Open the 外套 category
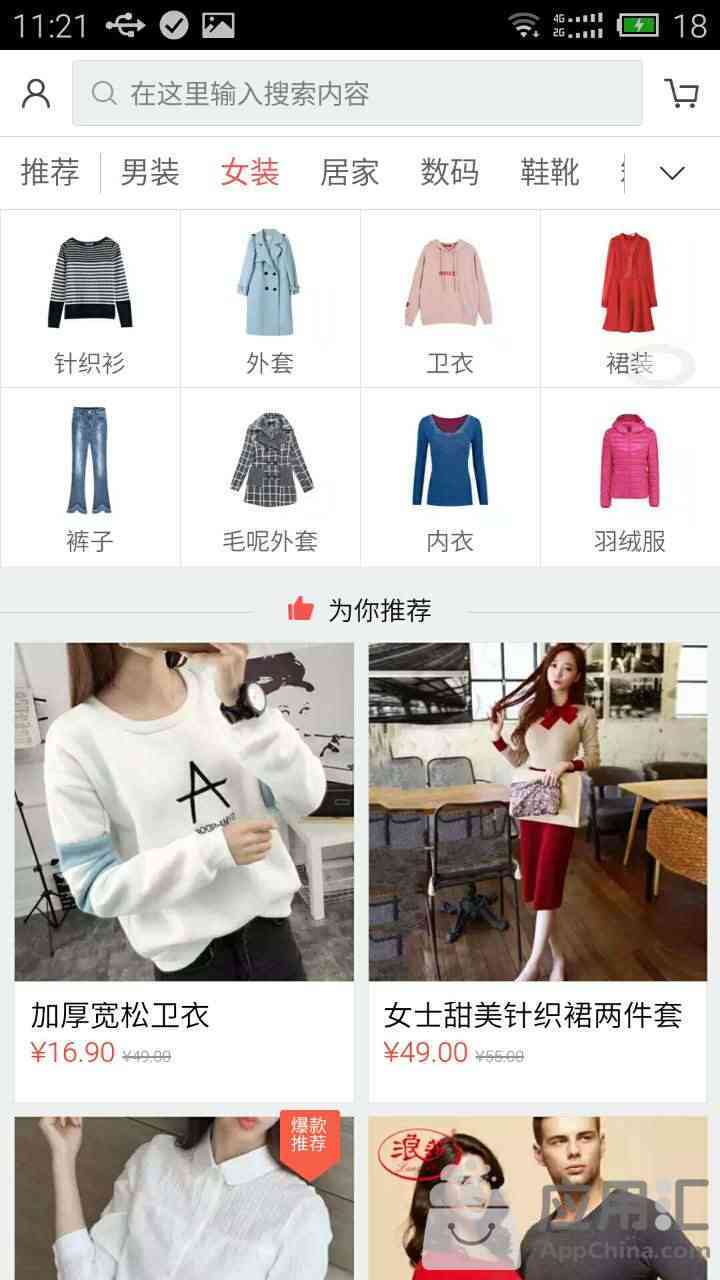Viewport: 720px width, 1280px height. coord(270,299)
